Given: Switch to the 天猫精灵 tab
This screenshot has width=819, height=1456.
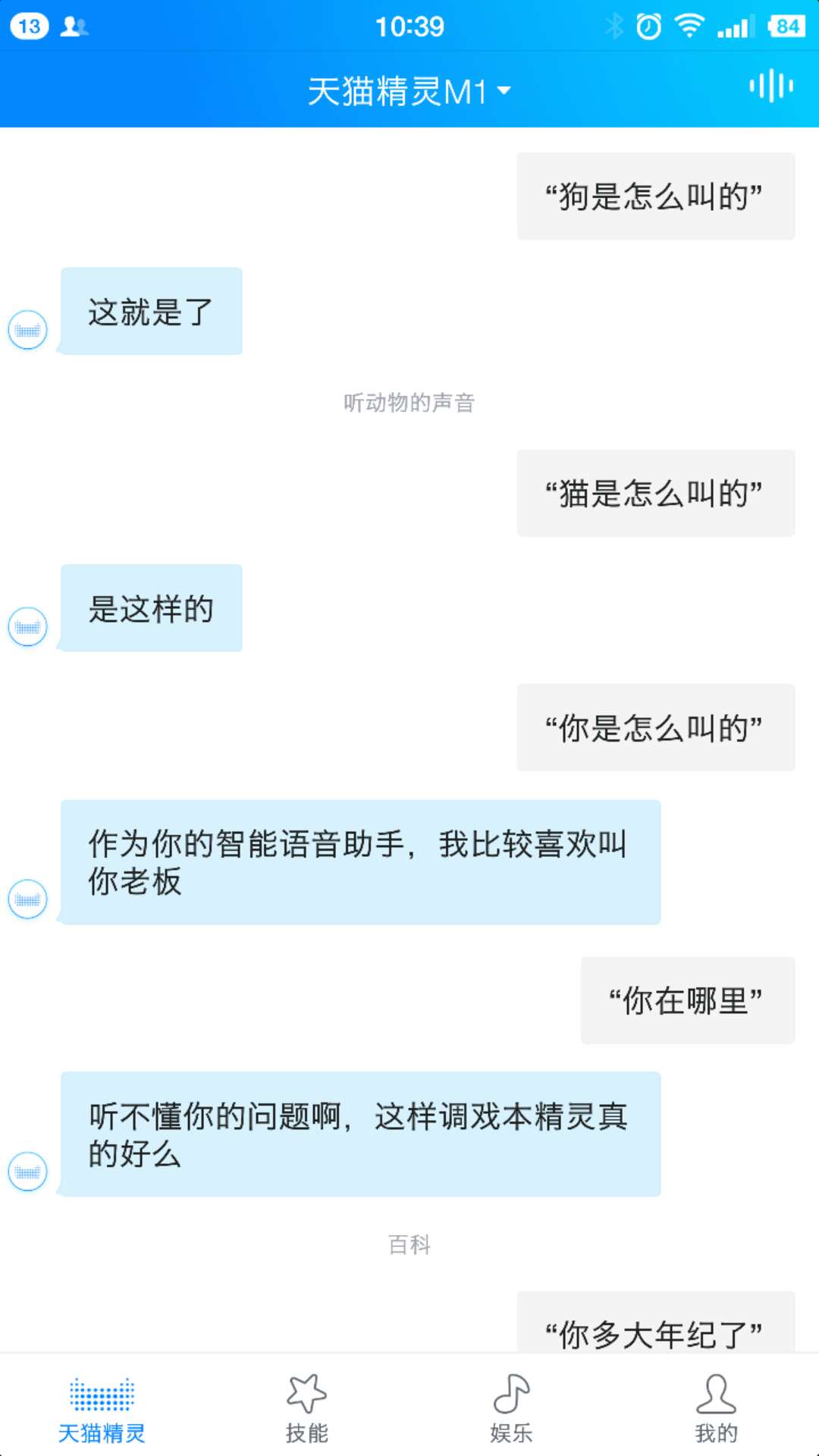Looking at the screenshot, I should 102,1409.
